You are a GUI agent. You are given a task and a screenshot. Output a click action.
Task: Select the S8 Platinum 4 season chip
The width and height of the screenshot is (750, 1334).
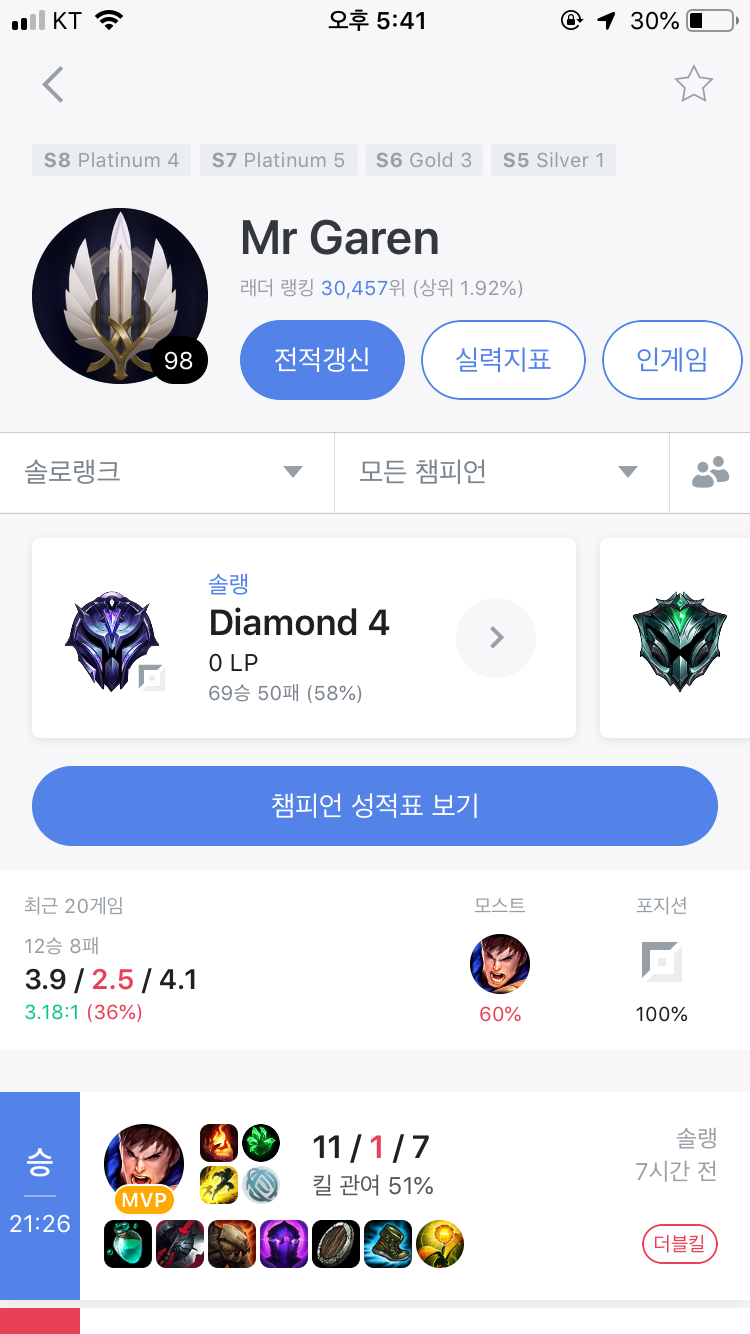[111, 160]
